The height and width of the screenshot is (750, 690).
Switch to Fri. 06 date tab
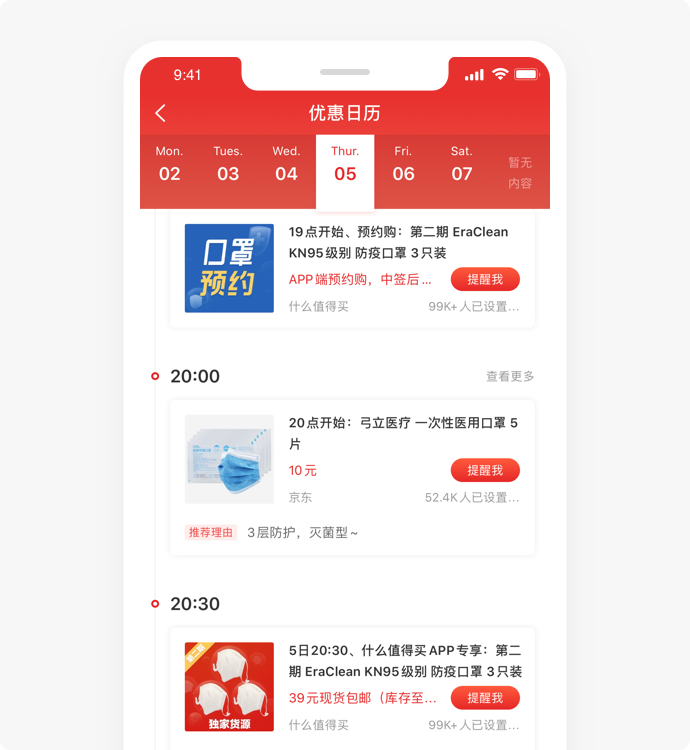[x=403, y=164]
